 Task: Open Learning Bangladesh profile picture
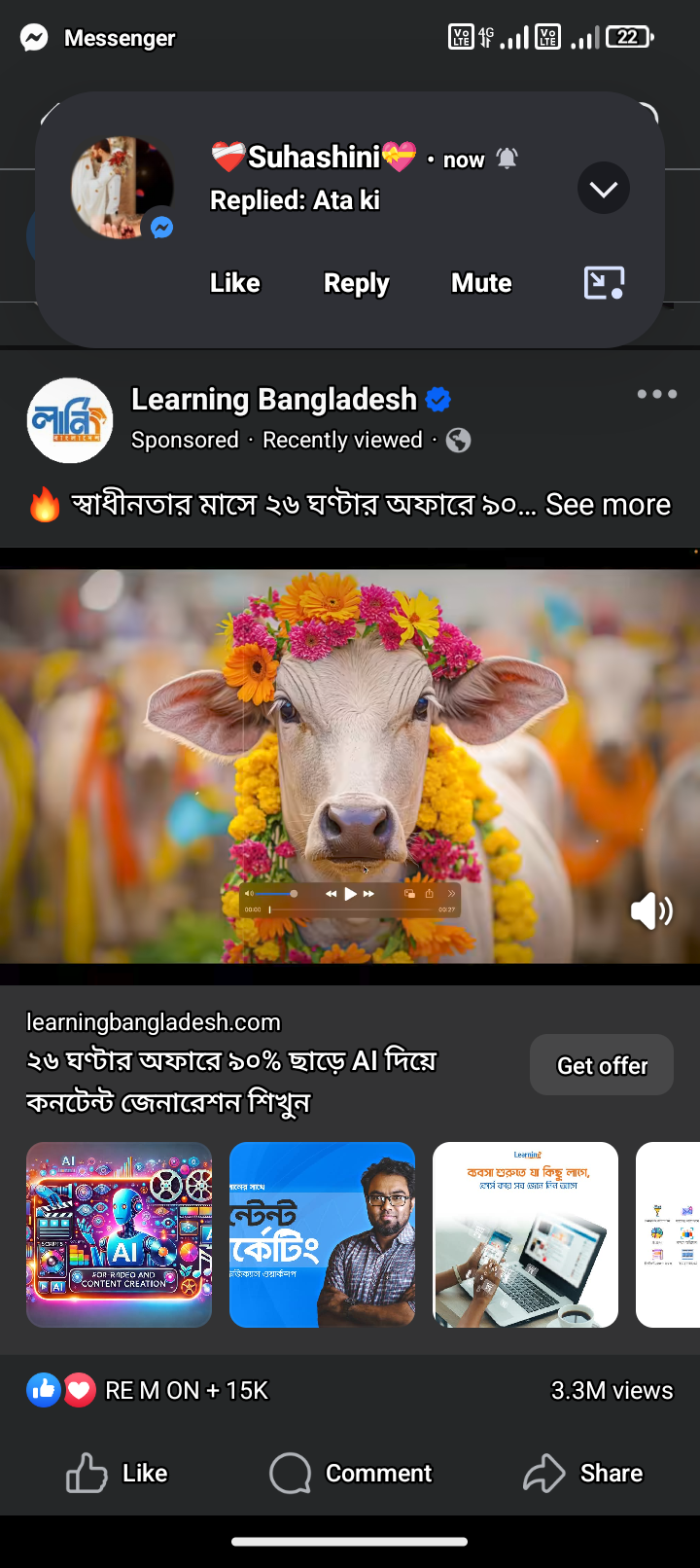[70, 420]
